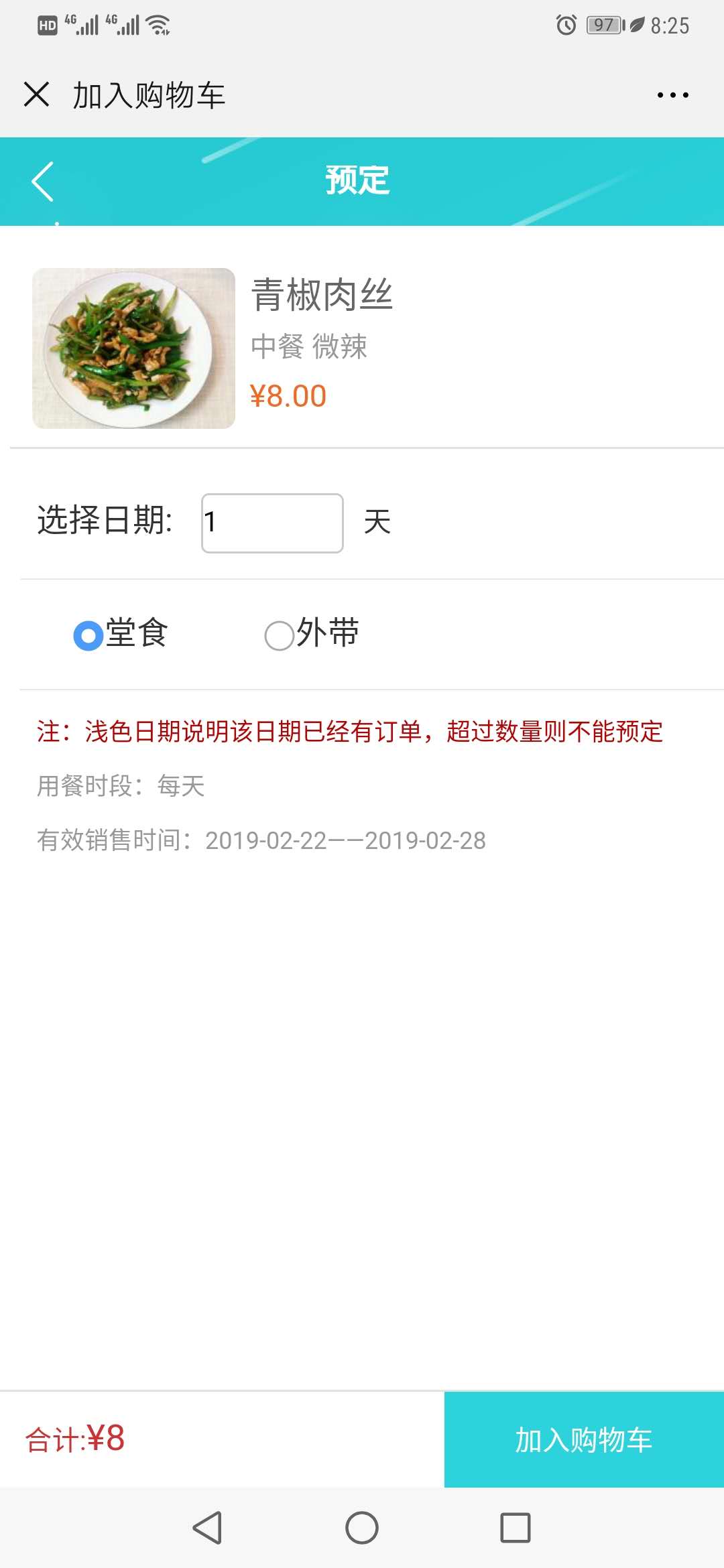Viewport: 724px width, 1568px height.
Task: Go back from the 预定 screen
Action: coord(42,181)
